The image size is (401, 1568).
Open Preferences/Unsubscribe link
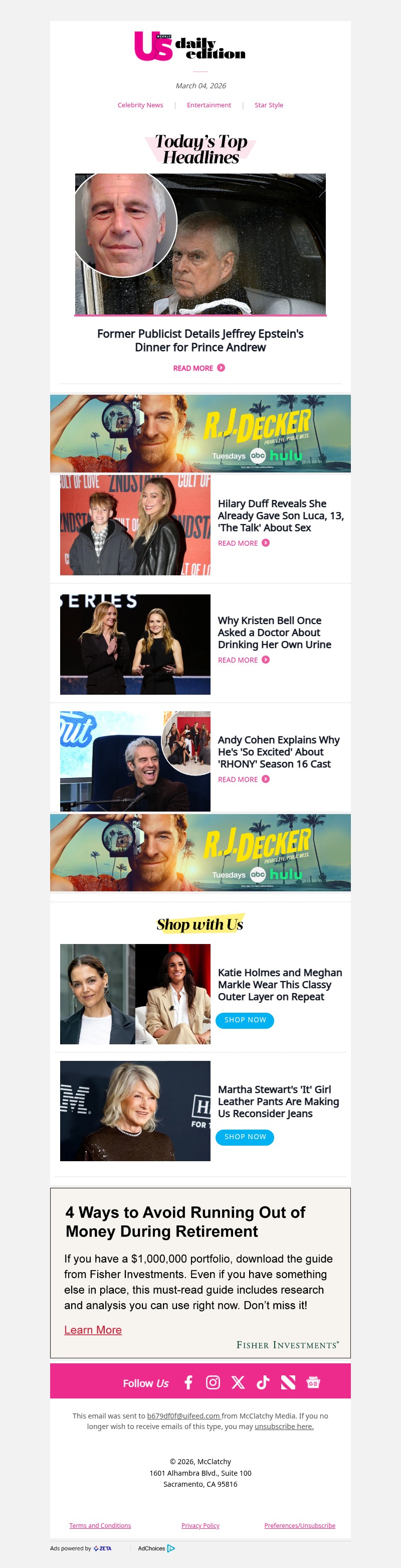pyautogui.click(x=299, y=1525)
